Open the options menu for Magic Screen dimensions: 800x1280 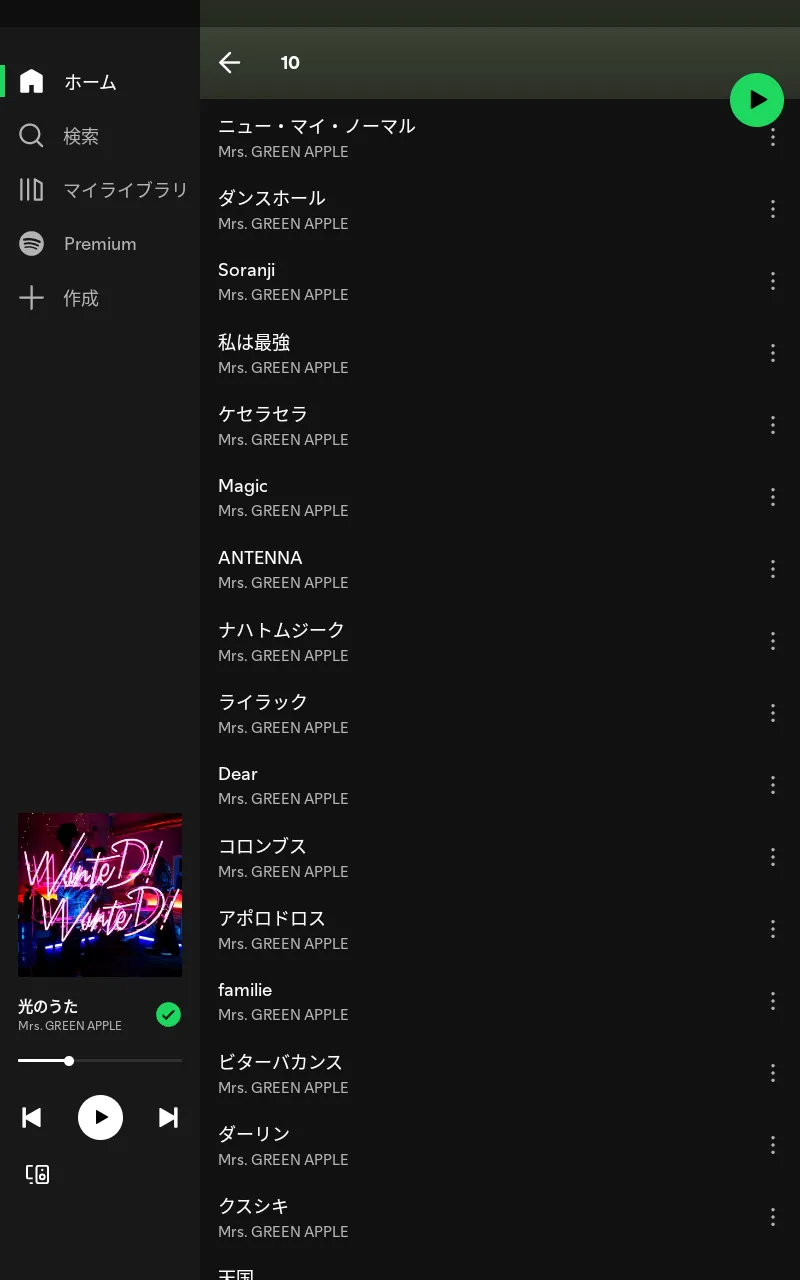click(x=773, y=497)
